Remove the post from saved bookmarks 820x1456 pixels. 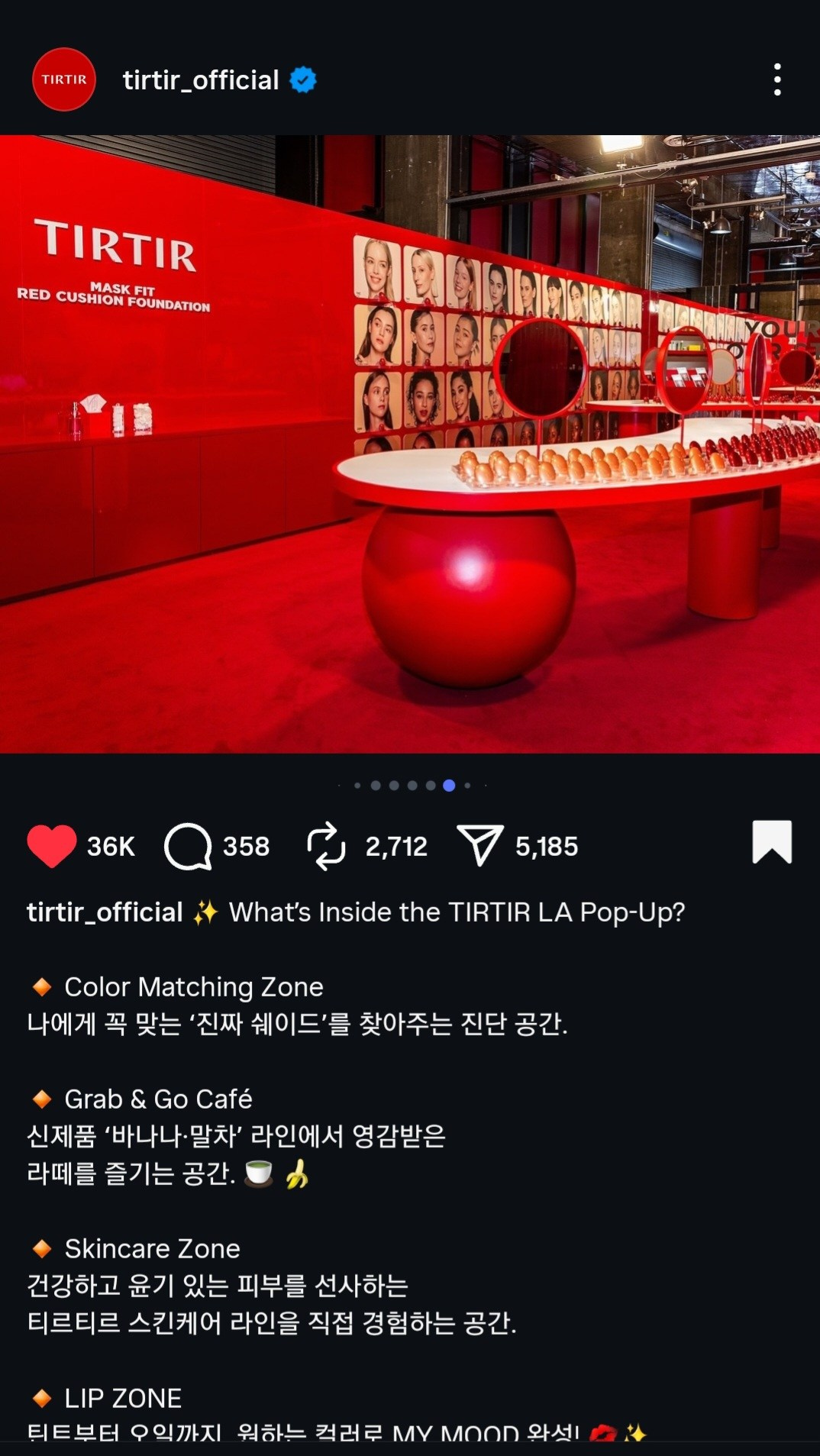pos(771,842)
